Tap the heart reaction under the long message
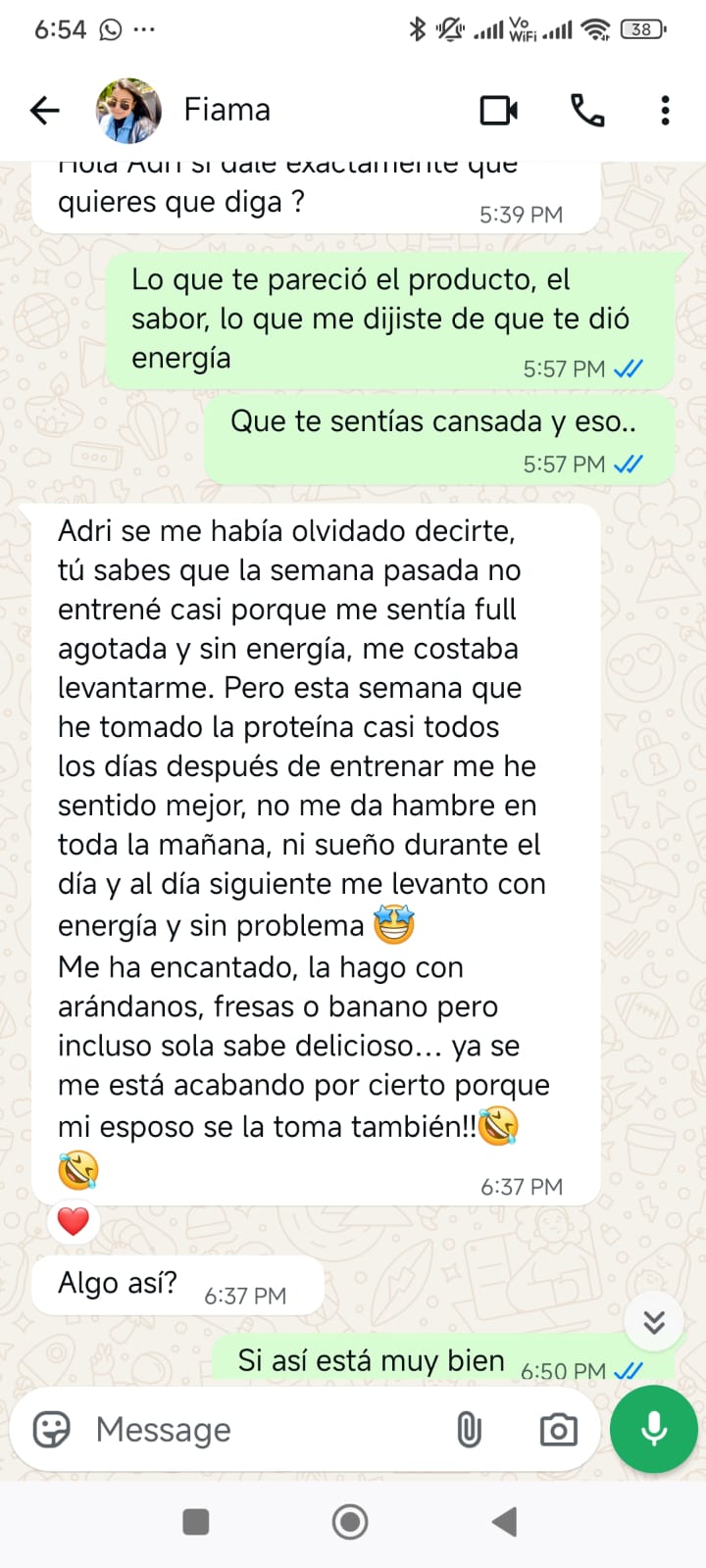Viewport: 706px width, 1568px height. tap(74, 1221)
